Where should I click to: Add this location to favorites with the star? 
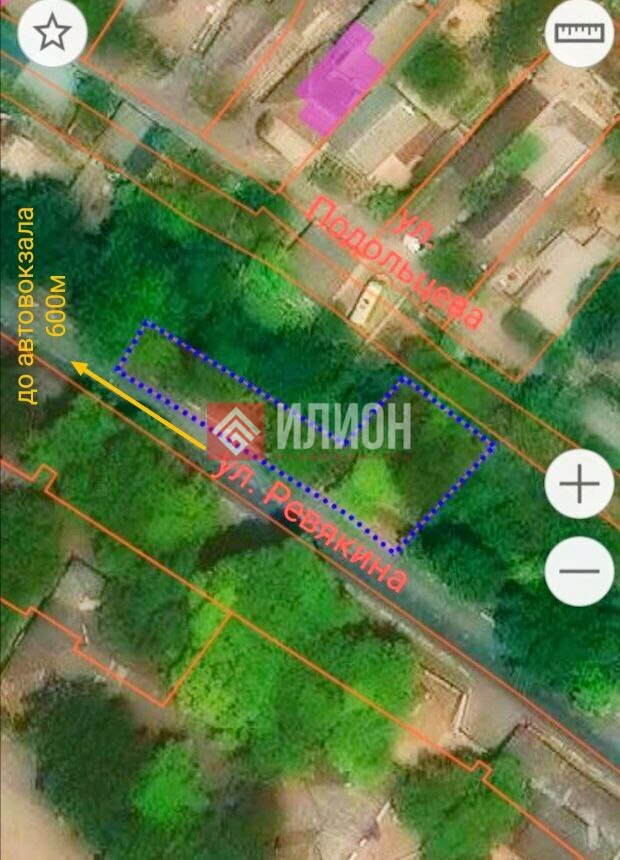(x=52, y=32)
